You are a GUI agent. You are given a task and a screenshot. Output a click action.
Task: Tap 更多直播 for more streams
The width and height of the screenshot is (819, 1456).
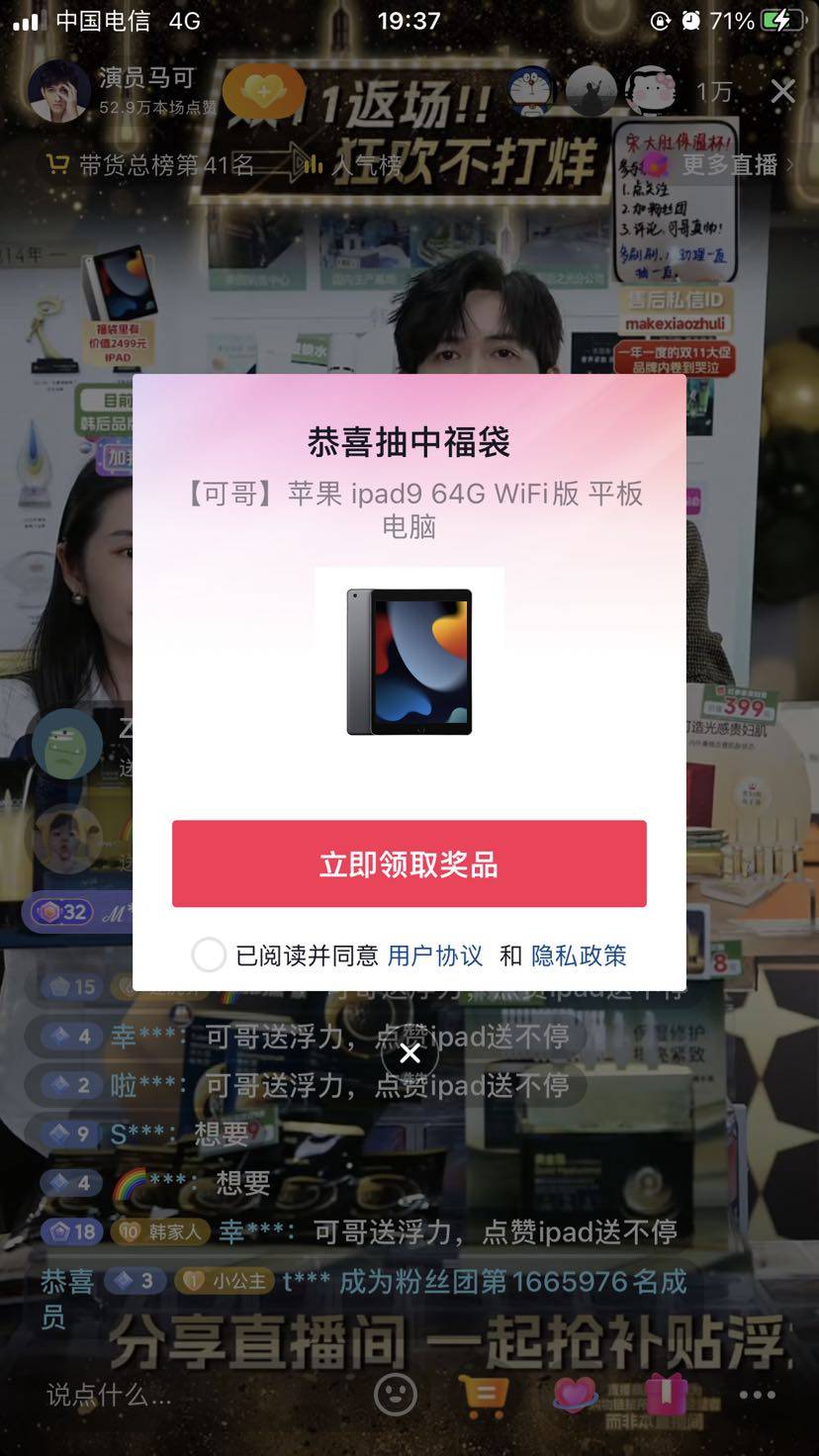[735, 165]
